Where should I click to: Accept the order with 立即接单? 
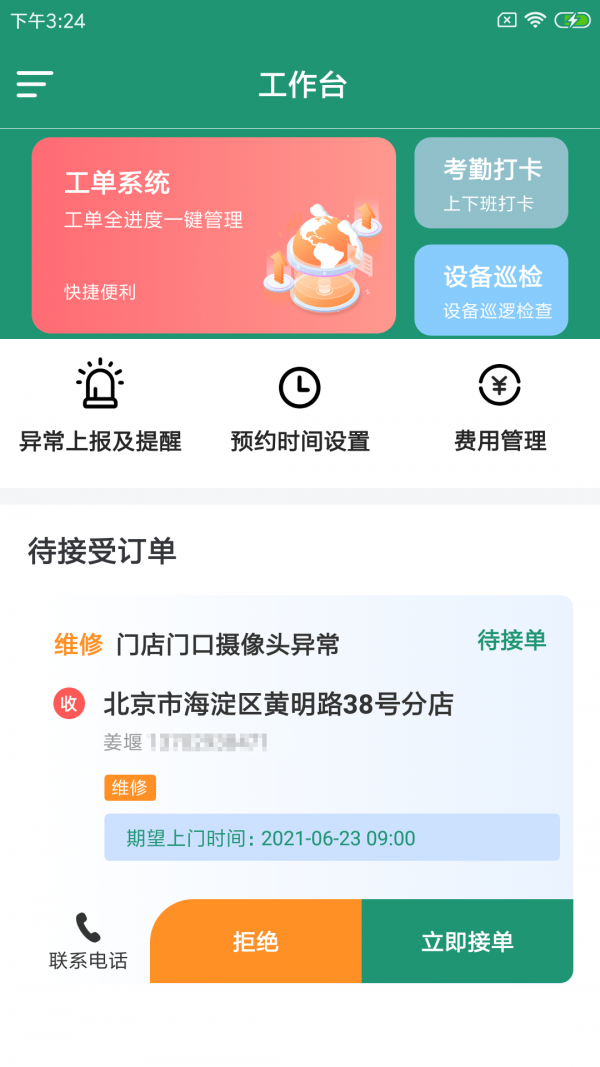click(x=467, y=941)
